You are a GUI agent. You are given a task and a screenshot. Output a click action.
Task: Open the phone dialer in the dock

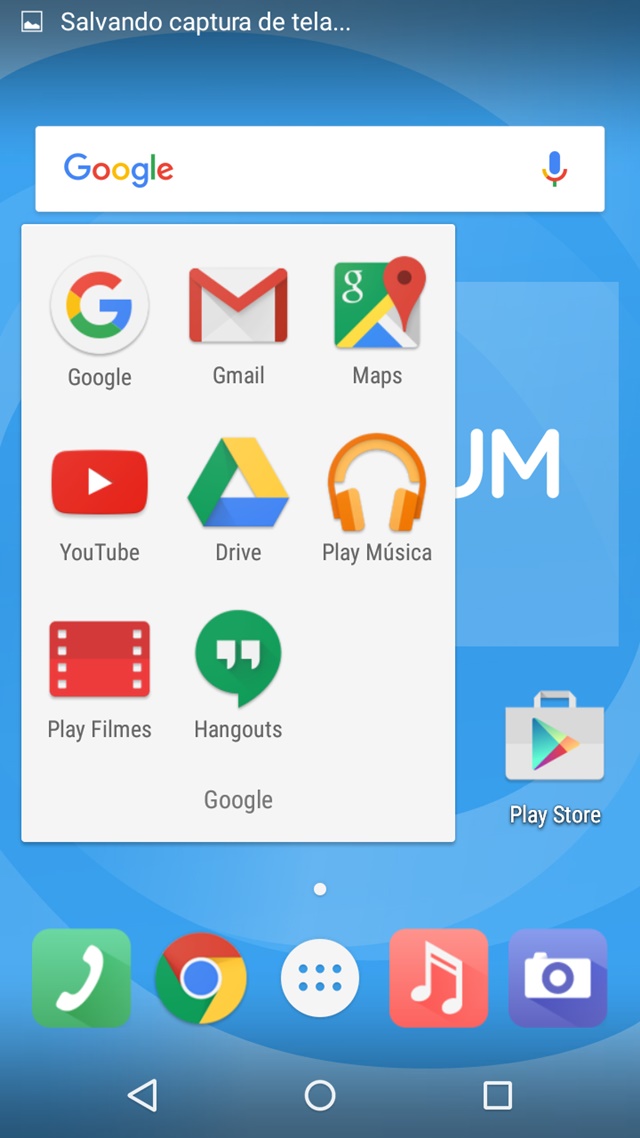pyautogui.click(x=81, y=978)
